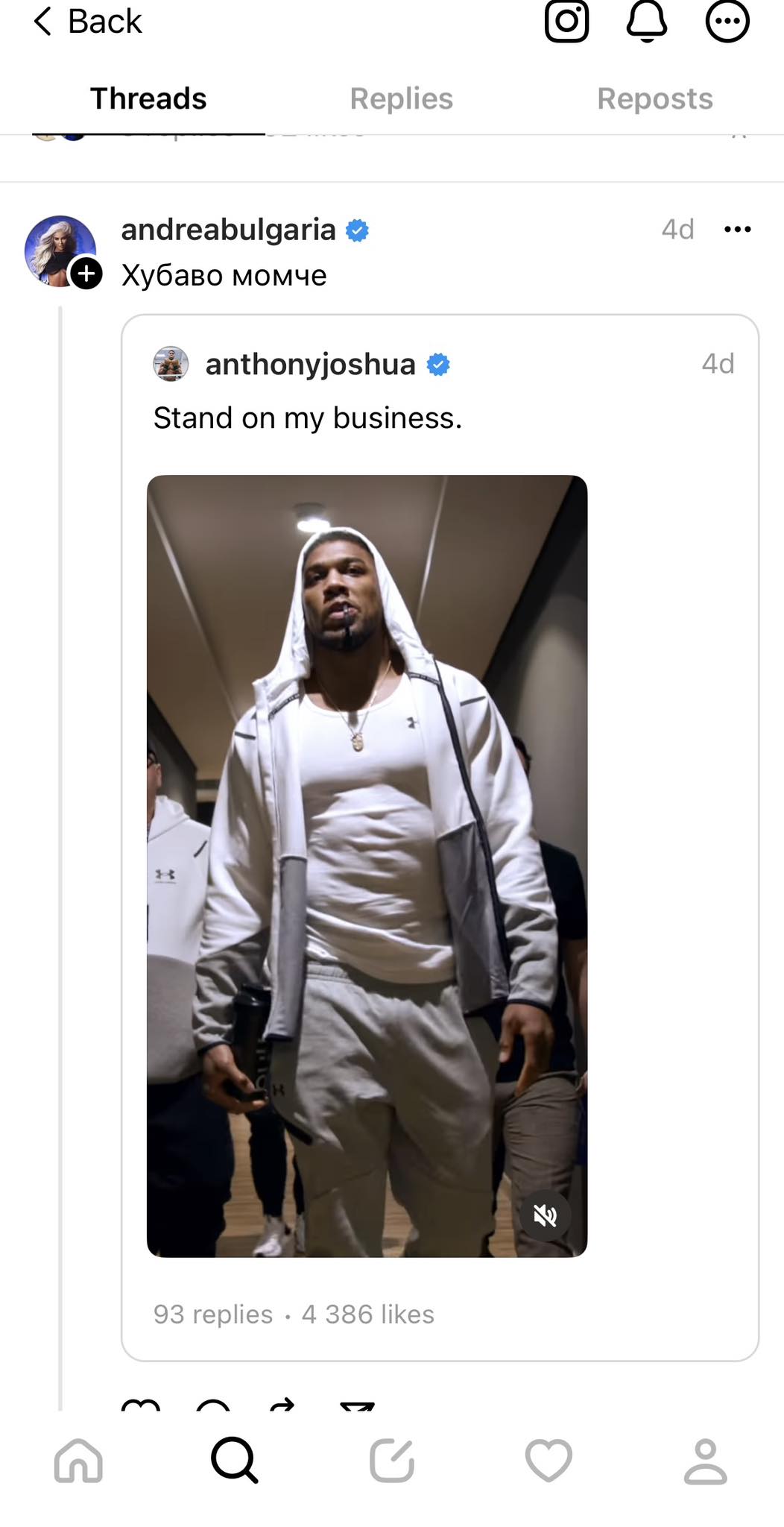Image resolution: width=784 pixels, height=1527 pixels.
Task: Open the Activity heart tab
Action: (x=549, y=1460)
